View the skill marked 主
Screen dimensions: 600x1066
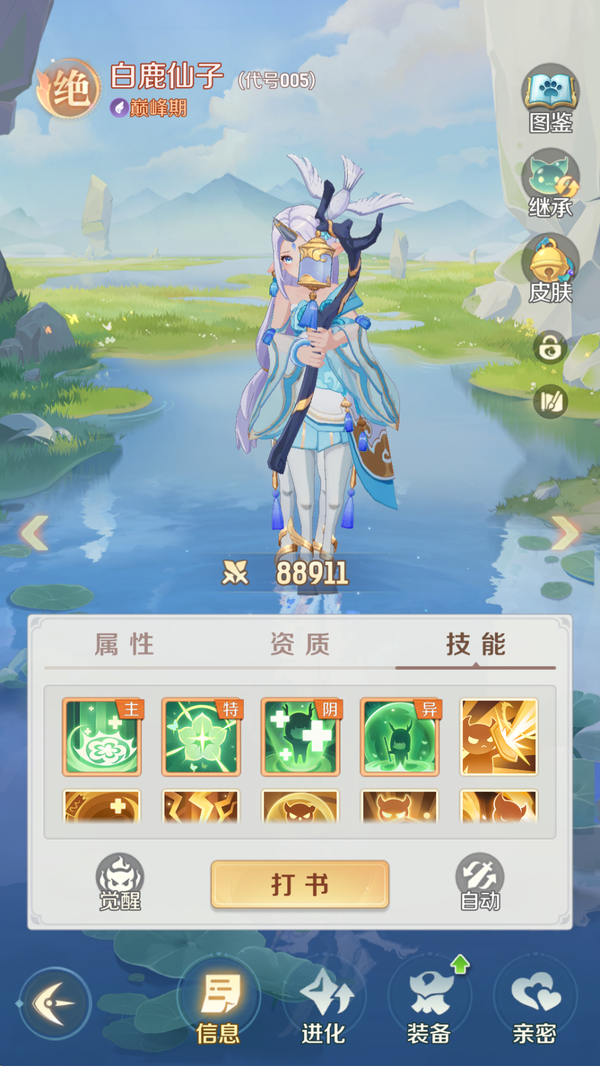[x=102, y=737]
